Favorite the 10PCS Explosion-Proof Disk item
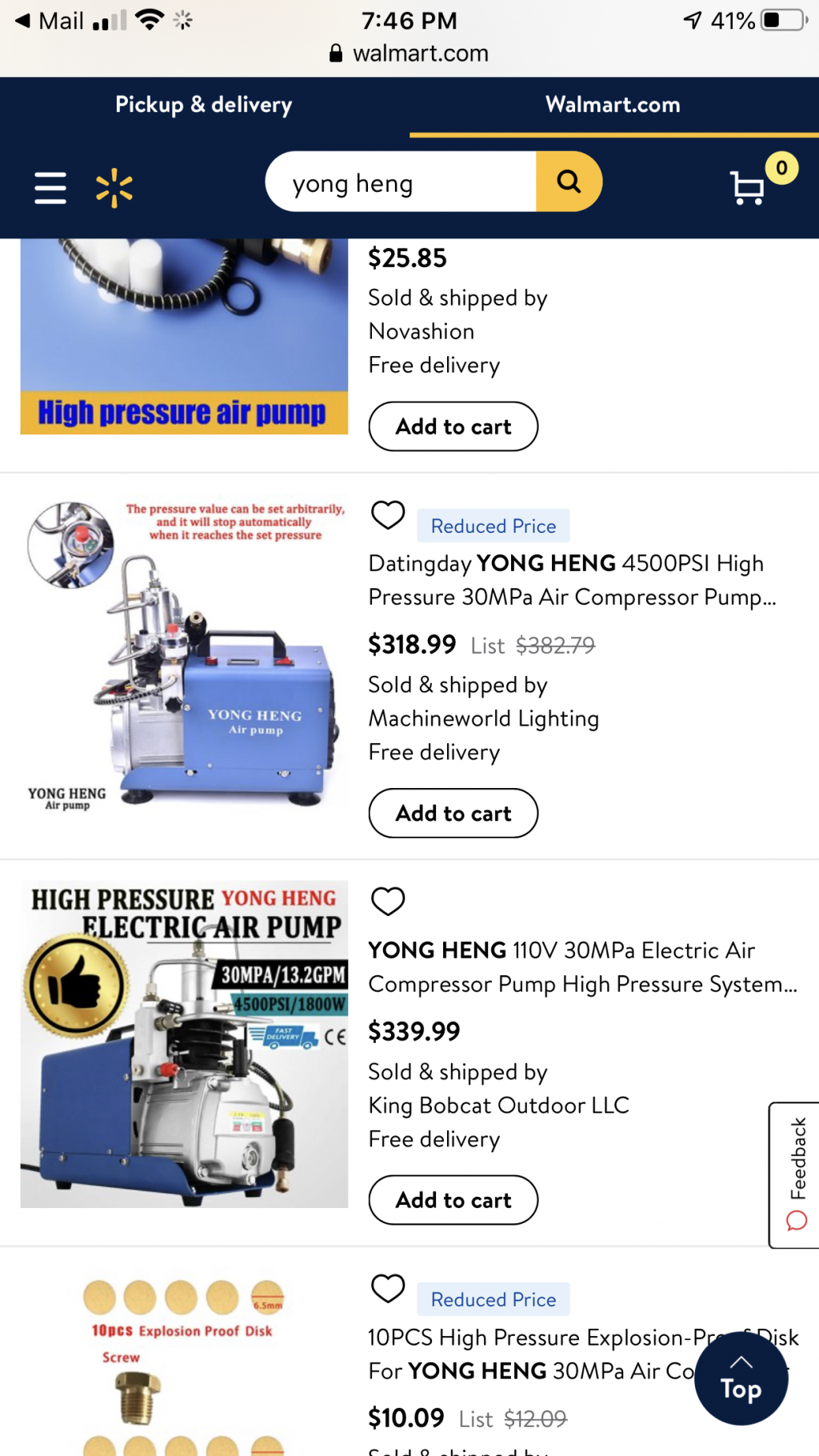This screenshot has height=1456, width=819. coord(388,1288)
